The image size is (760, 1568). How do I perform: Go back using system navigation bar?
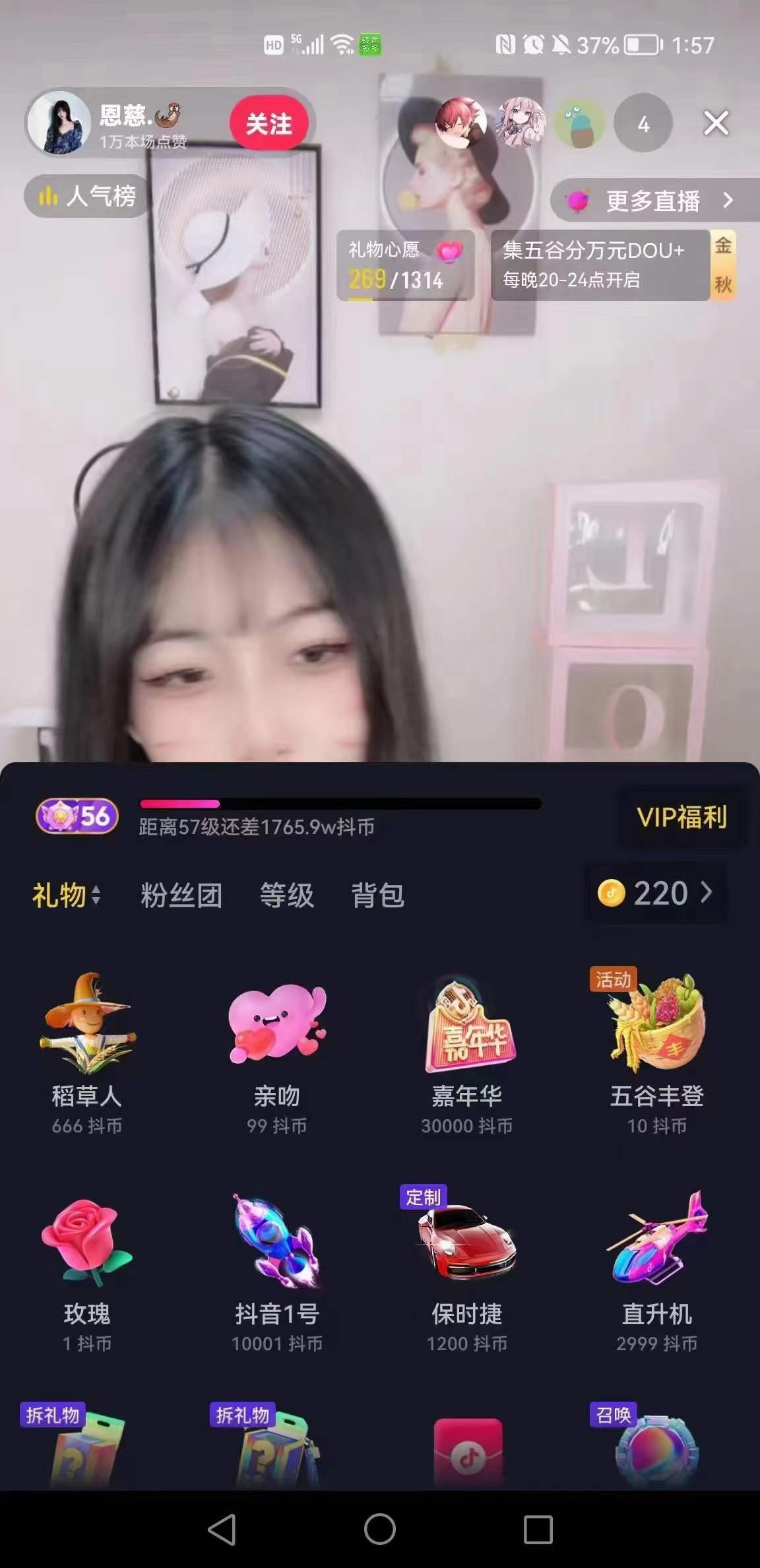tap(222, 1529)
